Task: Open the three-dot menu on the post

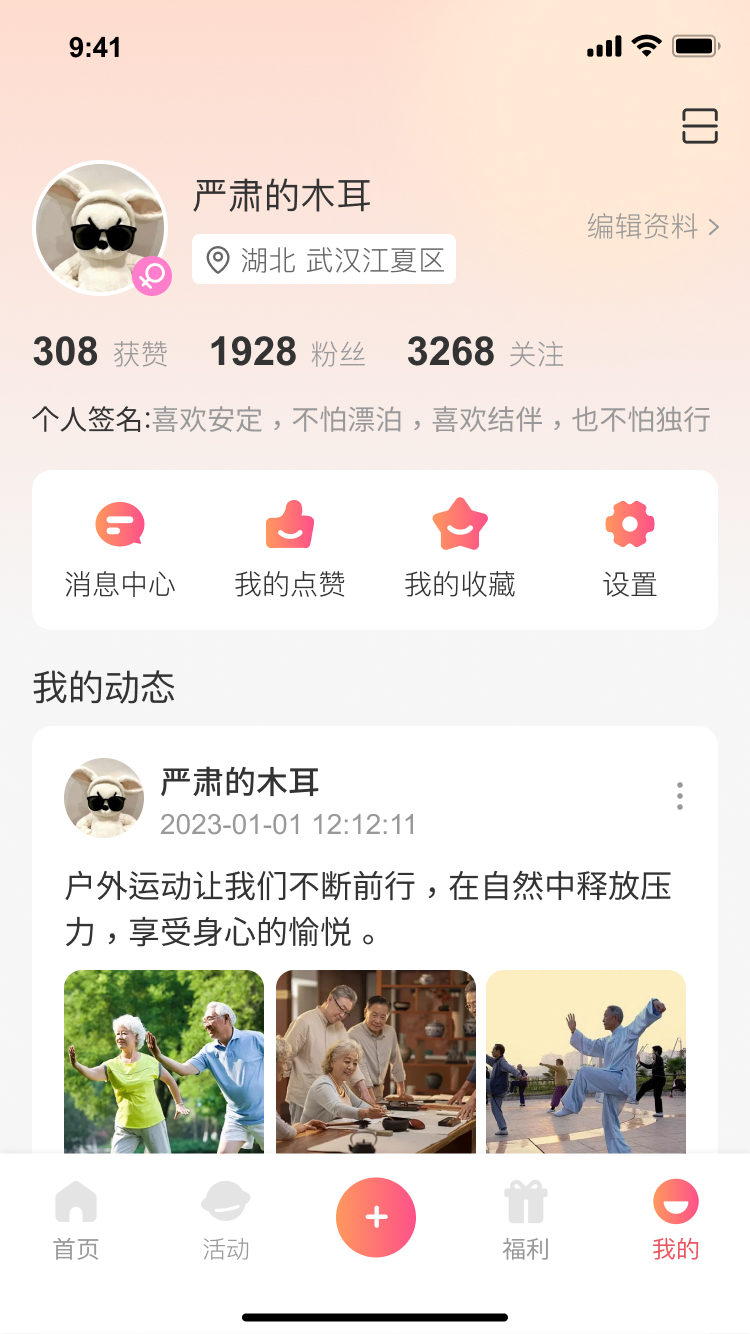Action: point(680,796)
